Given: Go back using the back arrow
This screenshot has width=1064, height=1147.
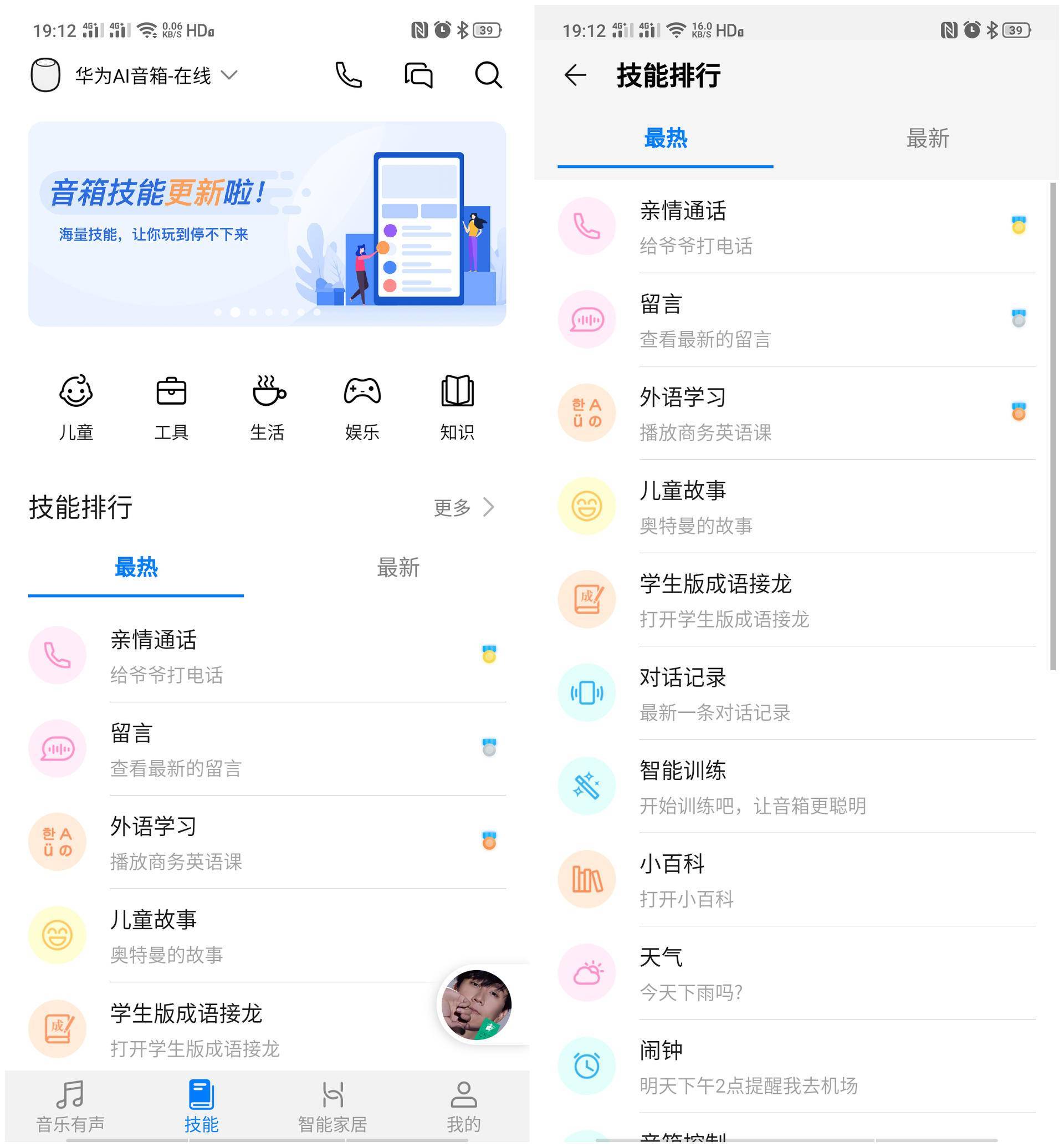Looking at the screenshot, I should pyautogui.click(x=575, y=75).
